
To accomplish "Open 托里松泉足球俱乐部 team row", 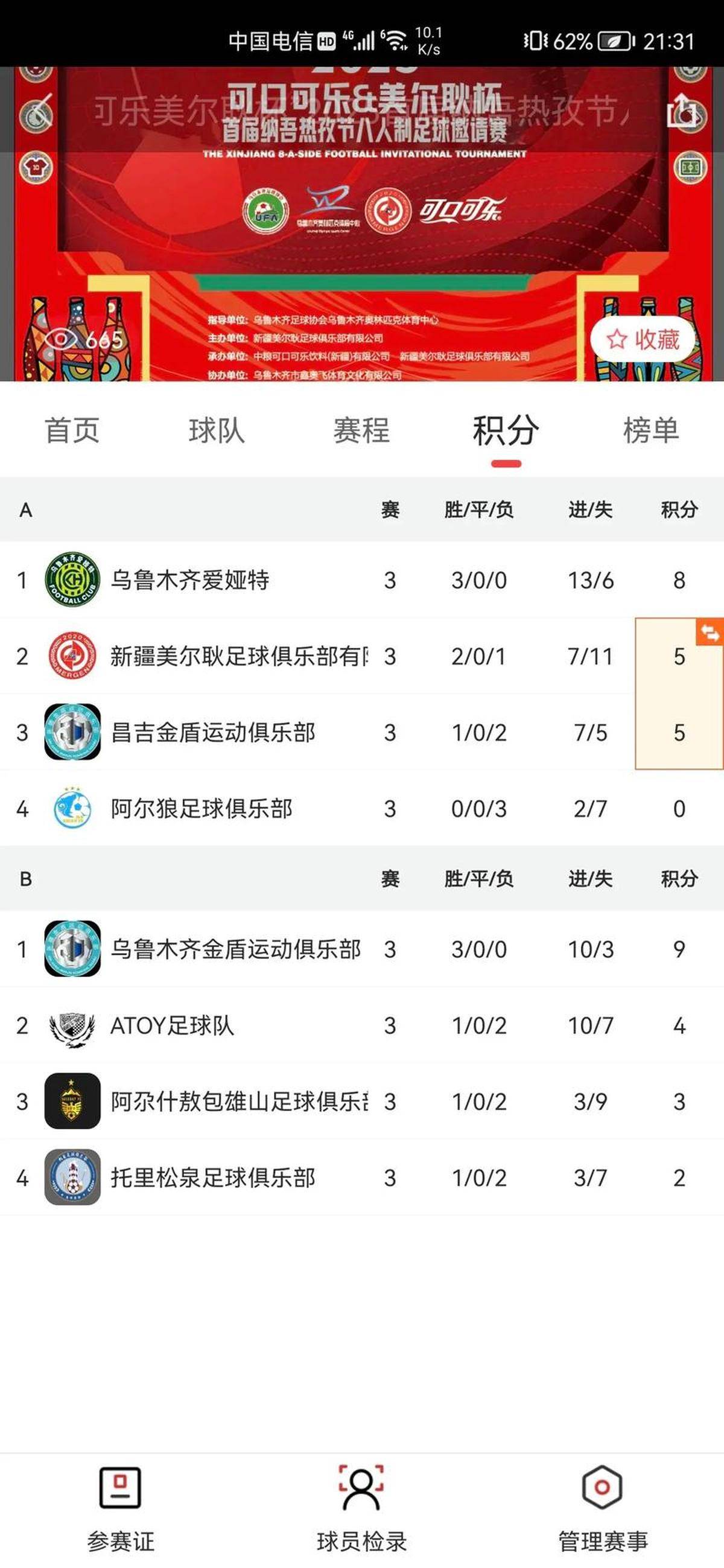I will coord(213,1178).
